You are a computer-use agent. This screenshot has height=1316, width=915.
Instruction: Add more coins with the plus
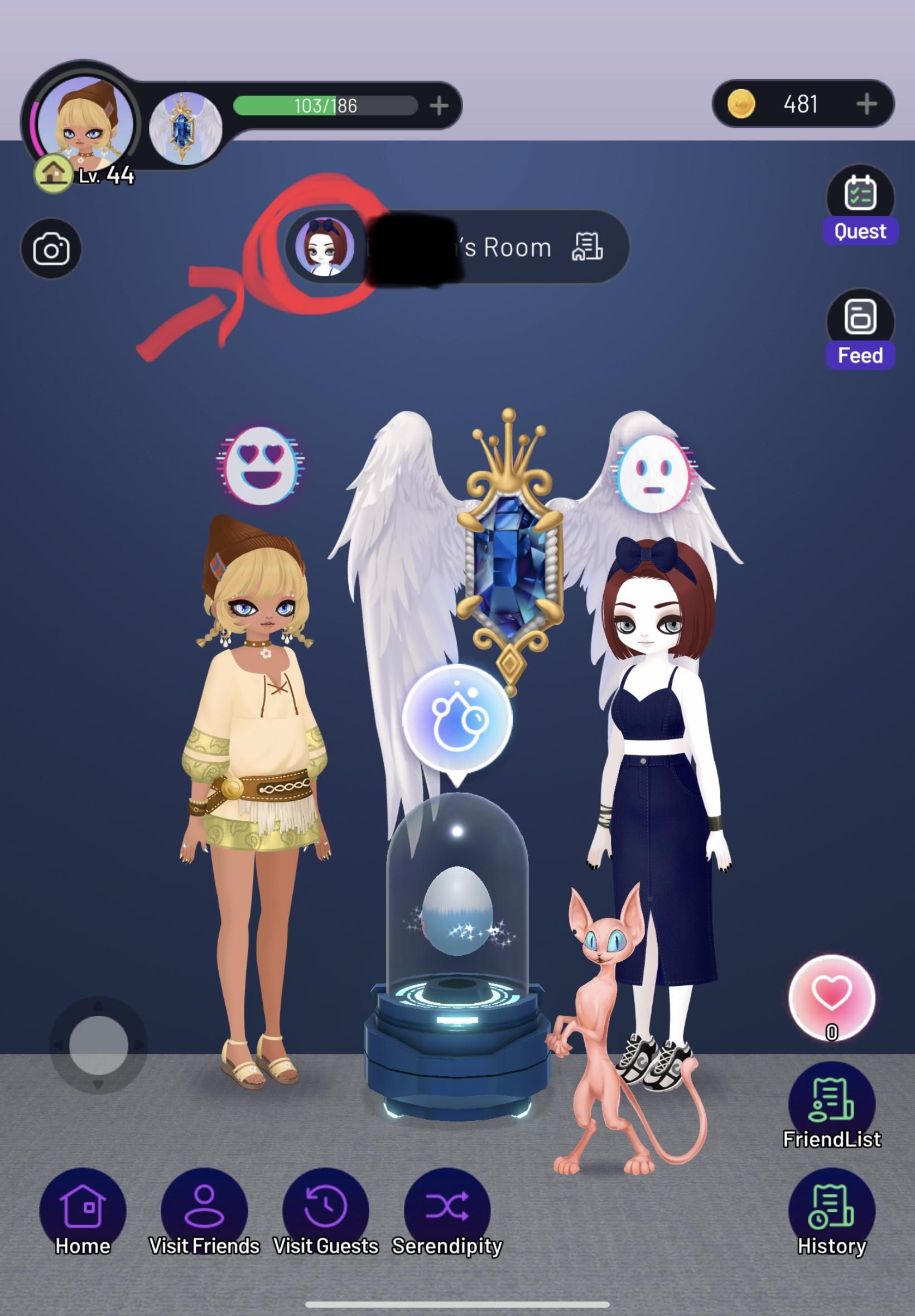pos(866,104)
